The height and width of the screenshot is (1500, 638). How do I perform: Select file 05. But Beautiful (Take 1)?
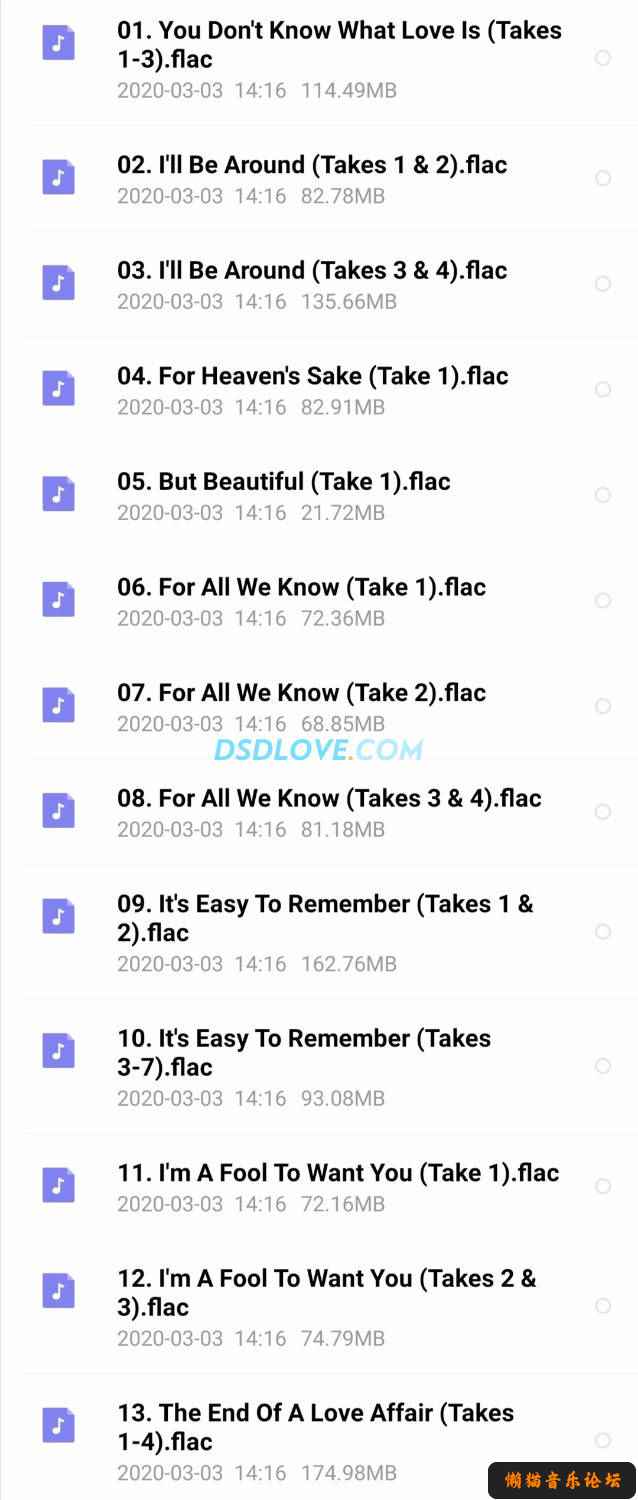pos(603,495)
